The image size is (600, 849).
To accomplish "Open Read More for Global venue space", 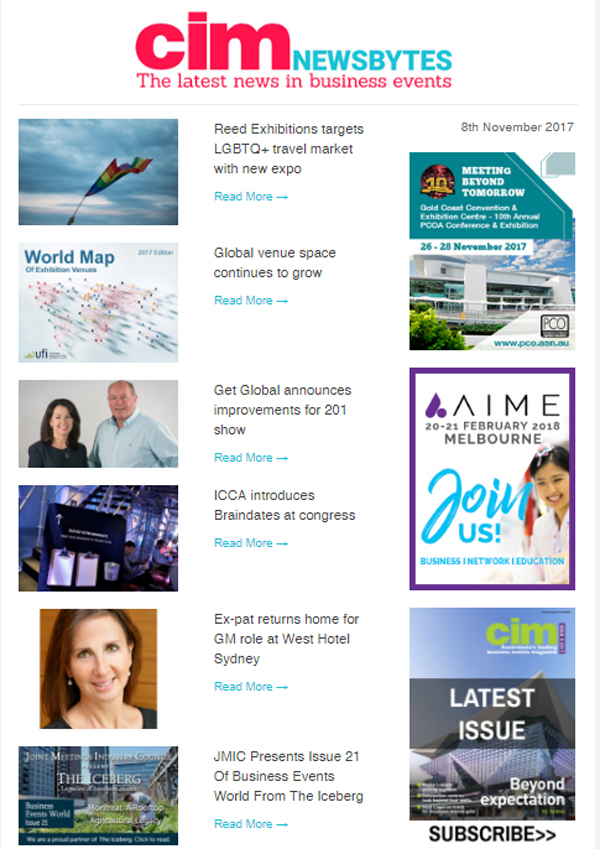I will [250, 301].
